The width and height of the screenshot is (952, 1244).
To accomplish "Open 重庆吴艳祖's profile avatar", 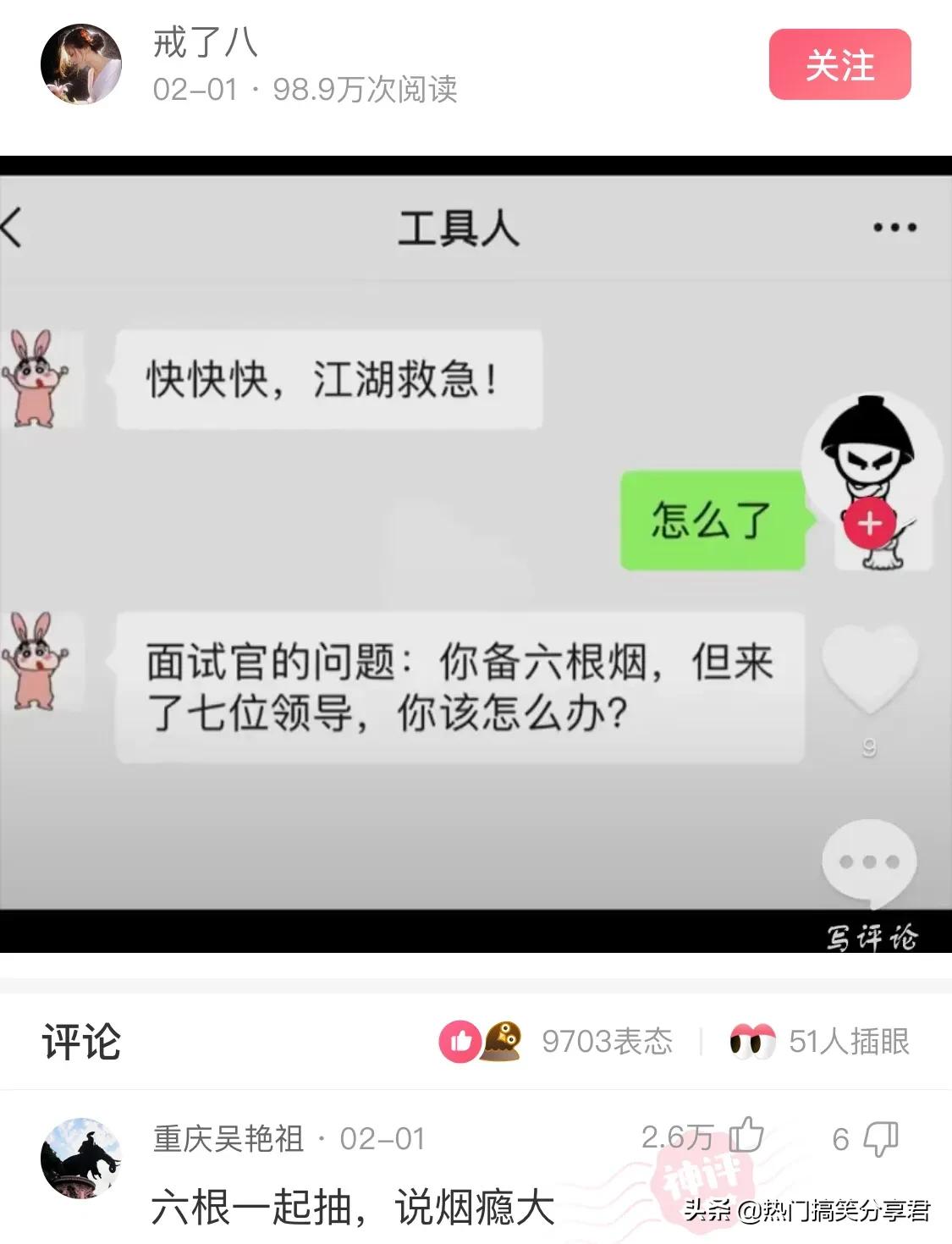I will coord(81,1158).
